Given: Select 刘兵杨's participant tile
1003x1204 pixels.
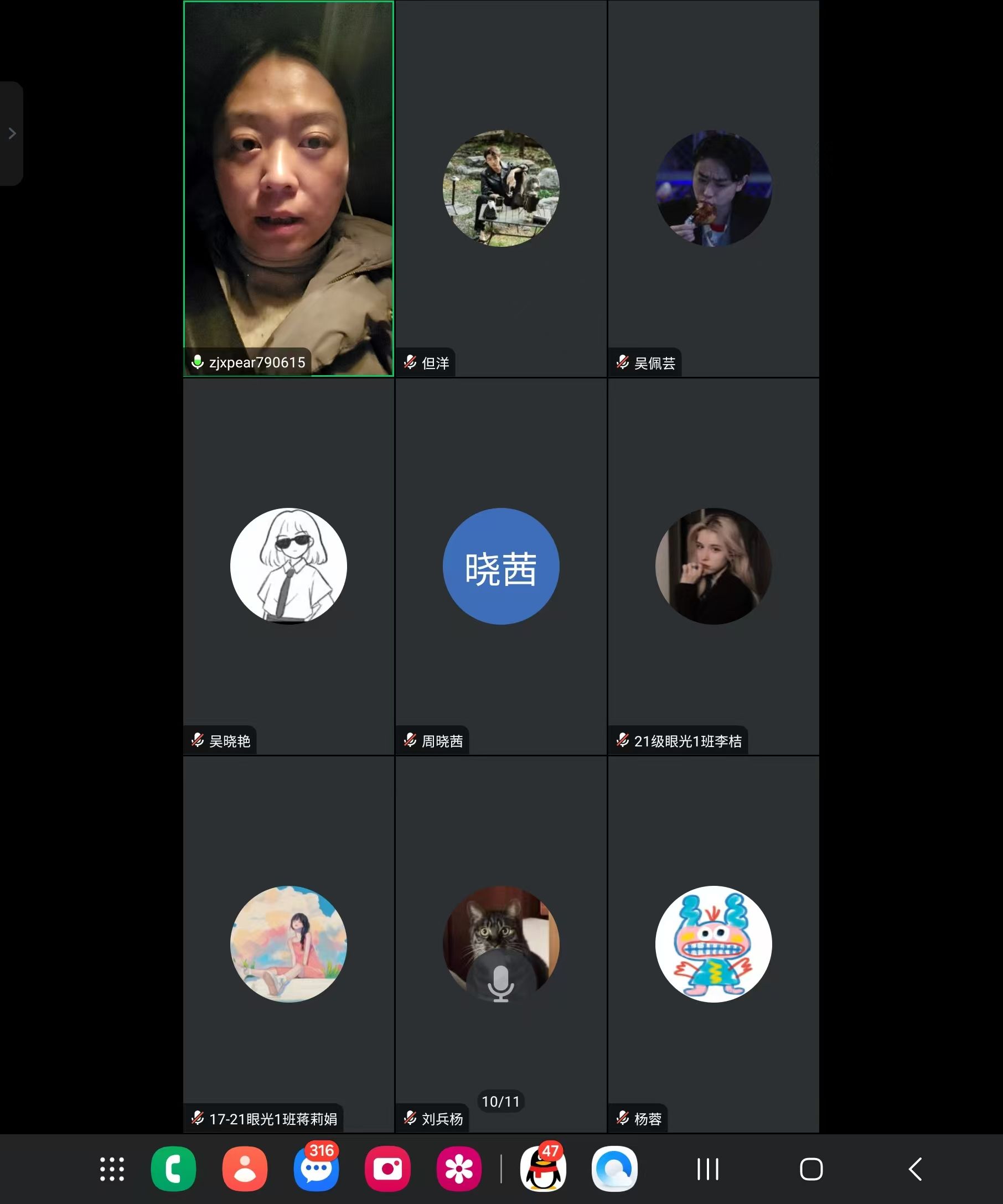Looking at the screenshot, I should pos(500,944).
